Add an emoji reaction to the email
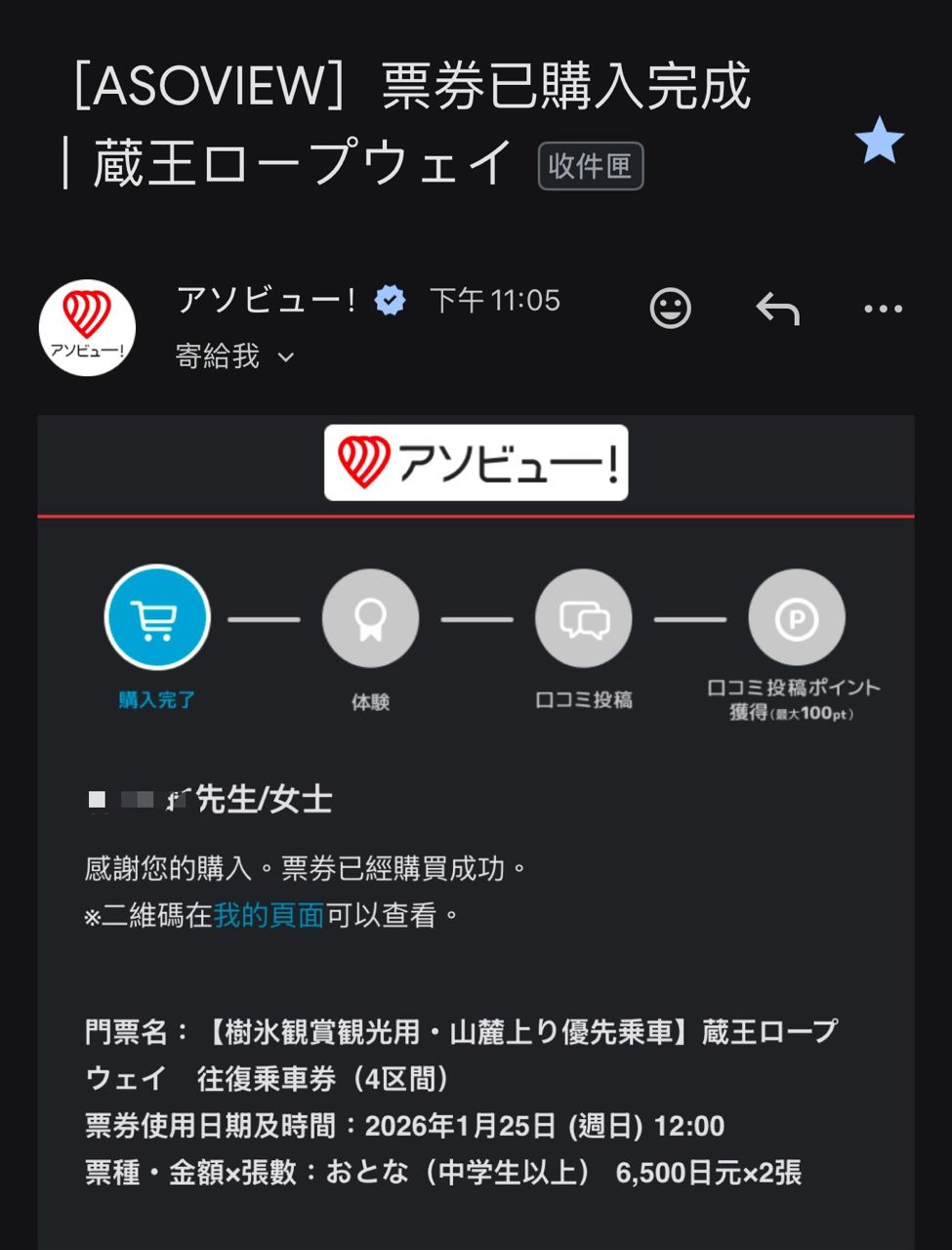Image resolution: width=952 pixels, height=1250 pixels. pos(670,309)
